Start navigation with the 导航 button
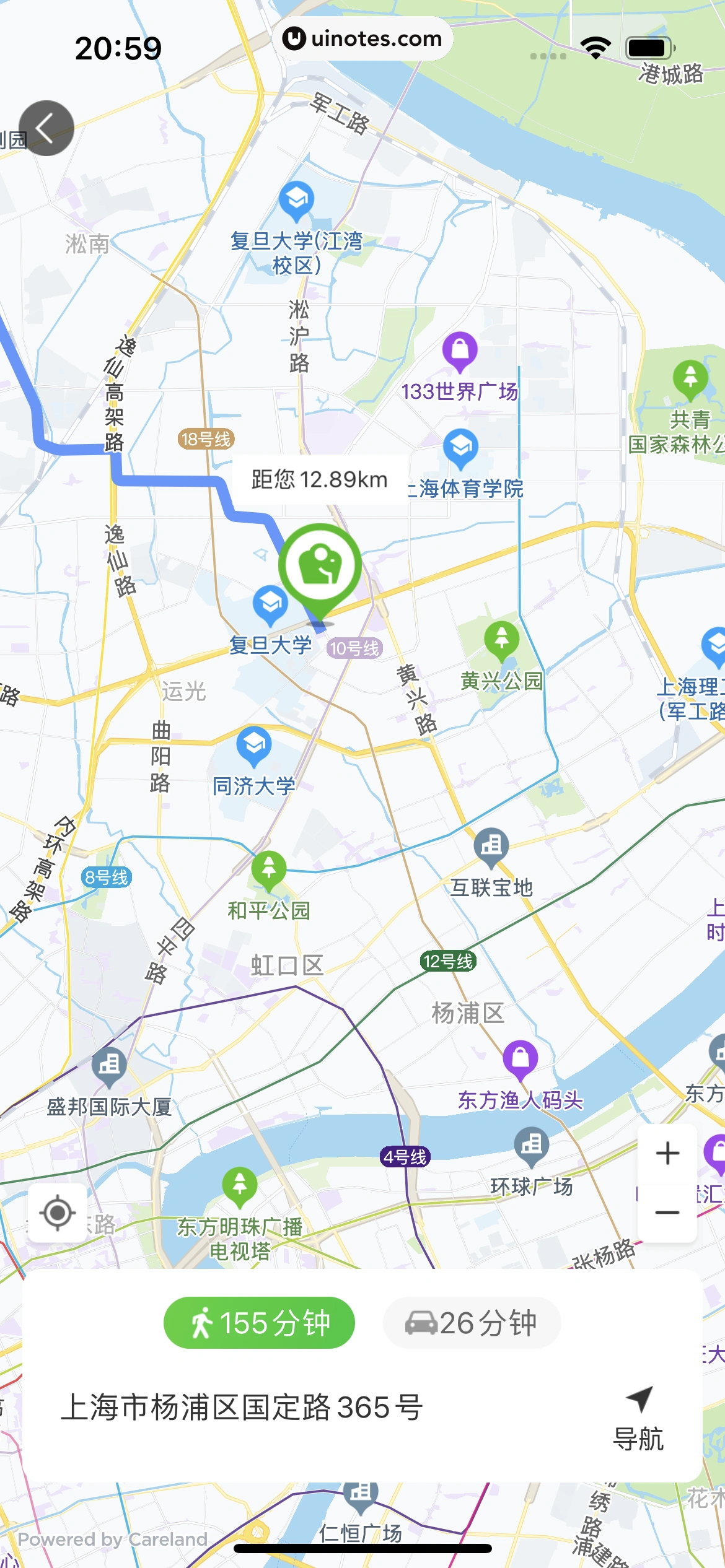The width and height of the screenshot is (725, 1568). 638,1418
